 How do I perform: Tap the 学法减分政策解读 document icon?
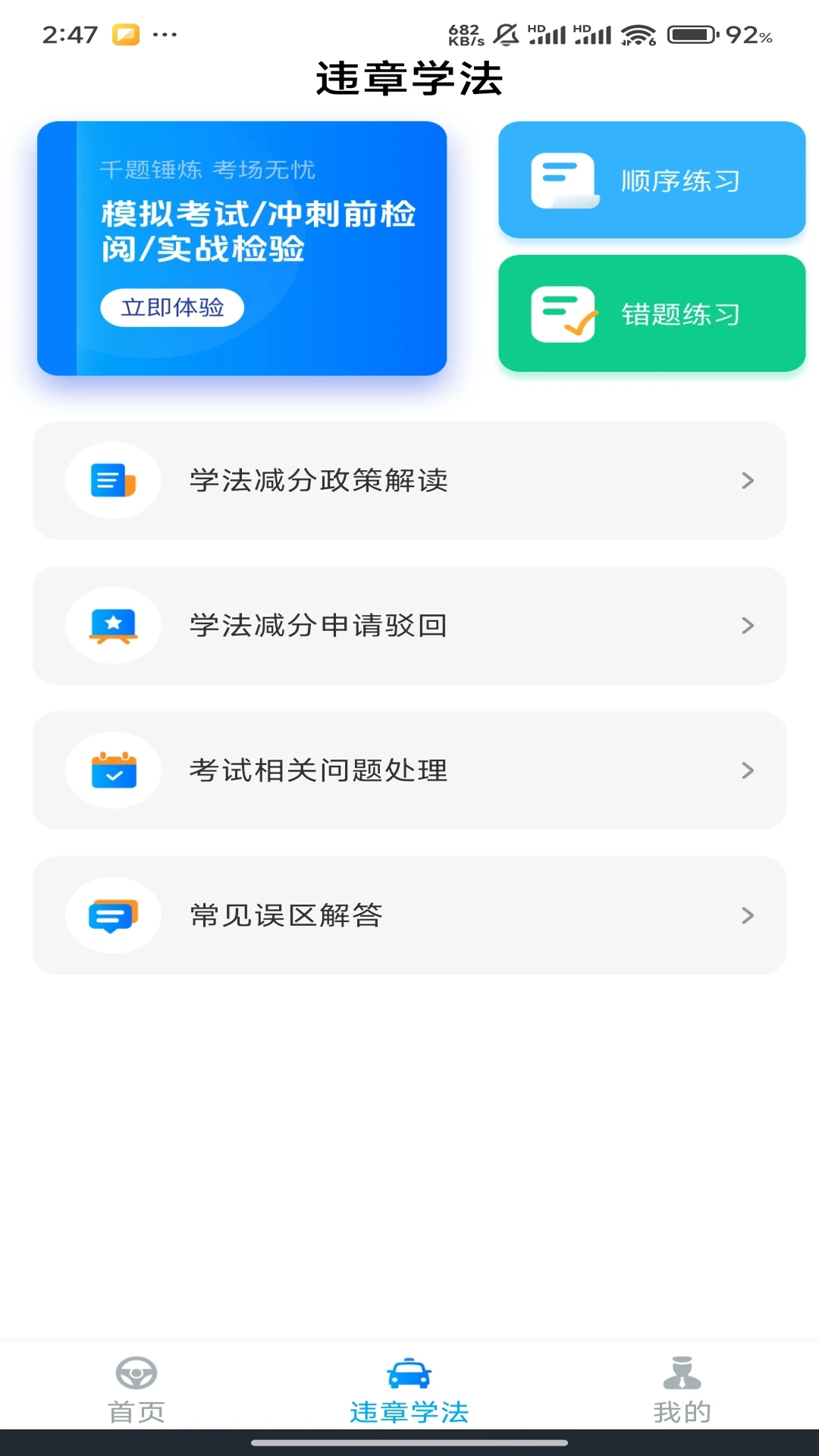[x=113, y=480]
